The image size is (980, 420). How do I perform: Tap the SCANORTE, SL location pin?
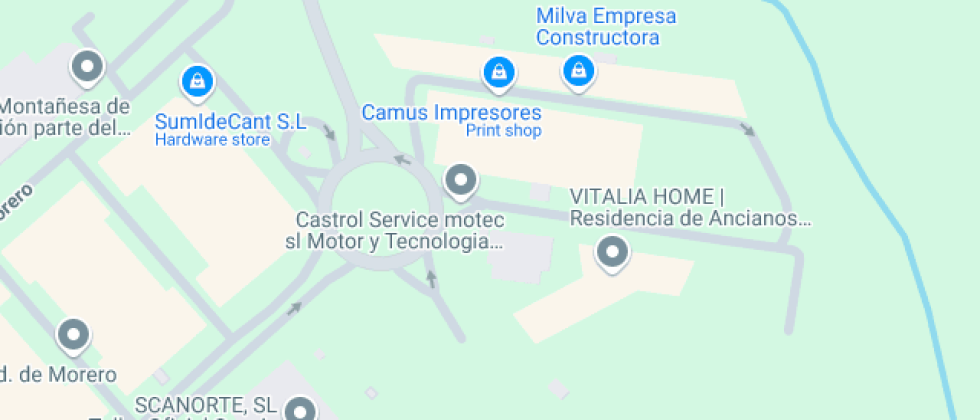click(x=299, y=410)
